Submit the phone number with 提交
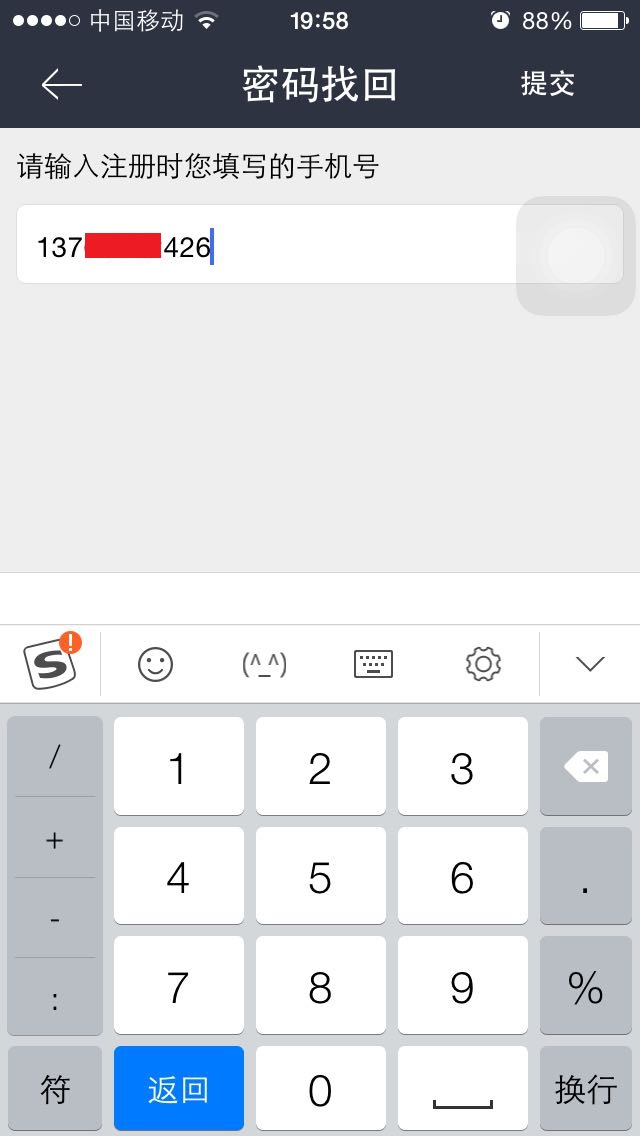Screen dimensions: 640x1136 click(547, 84)
